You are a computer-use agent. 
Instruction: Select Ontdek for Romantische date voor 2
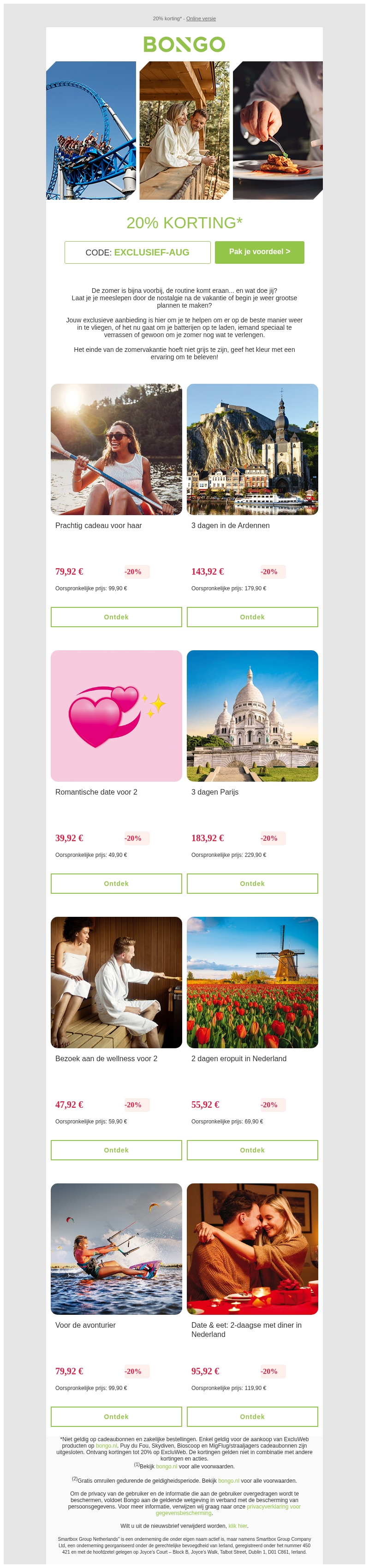116,883
